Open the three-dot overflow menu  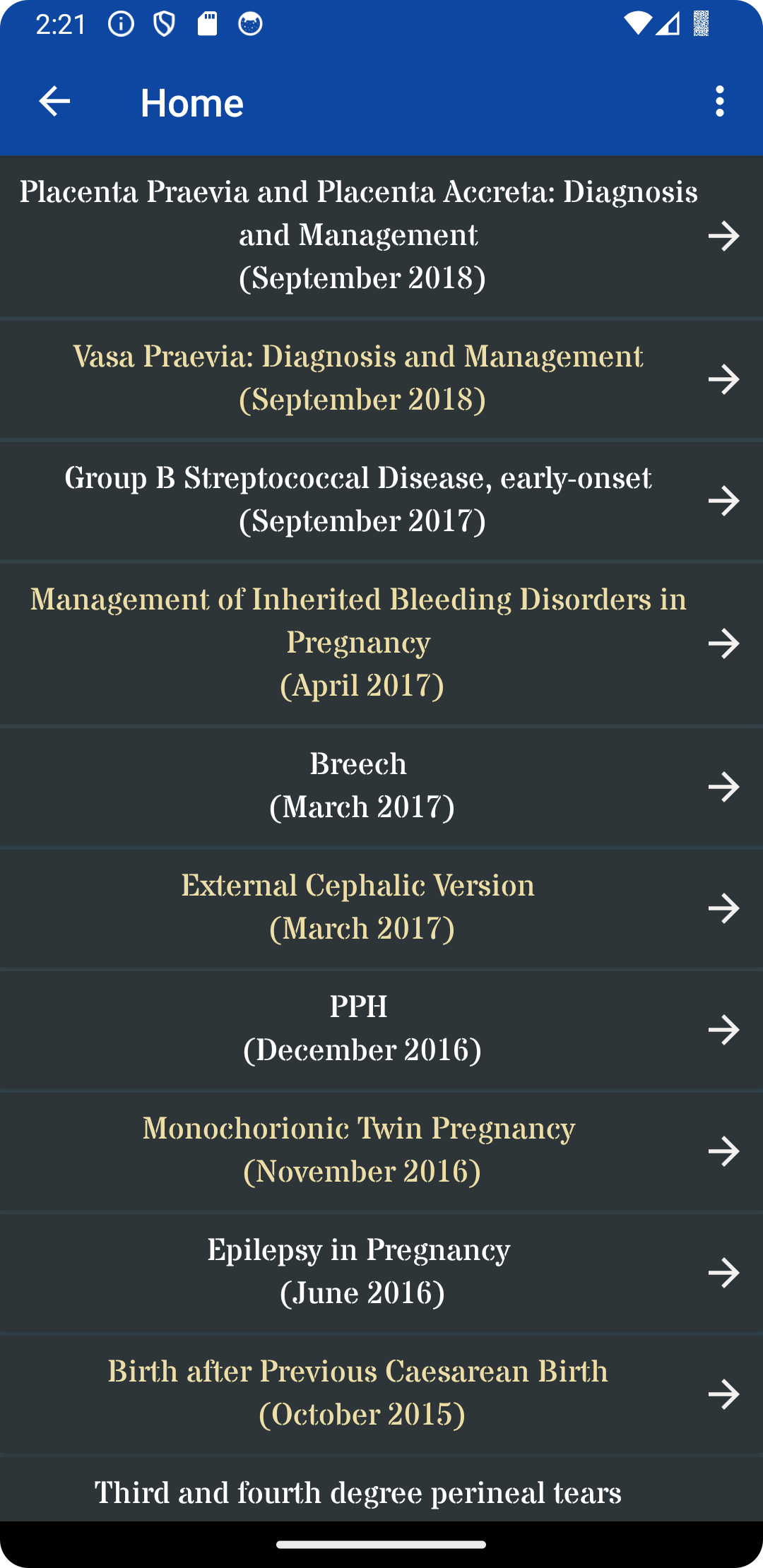[x=719, y=102]
